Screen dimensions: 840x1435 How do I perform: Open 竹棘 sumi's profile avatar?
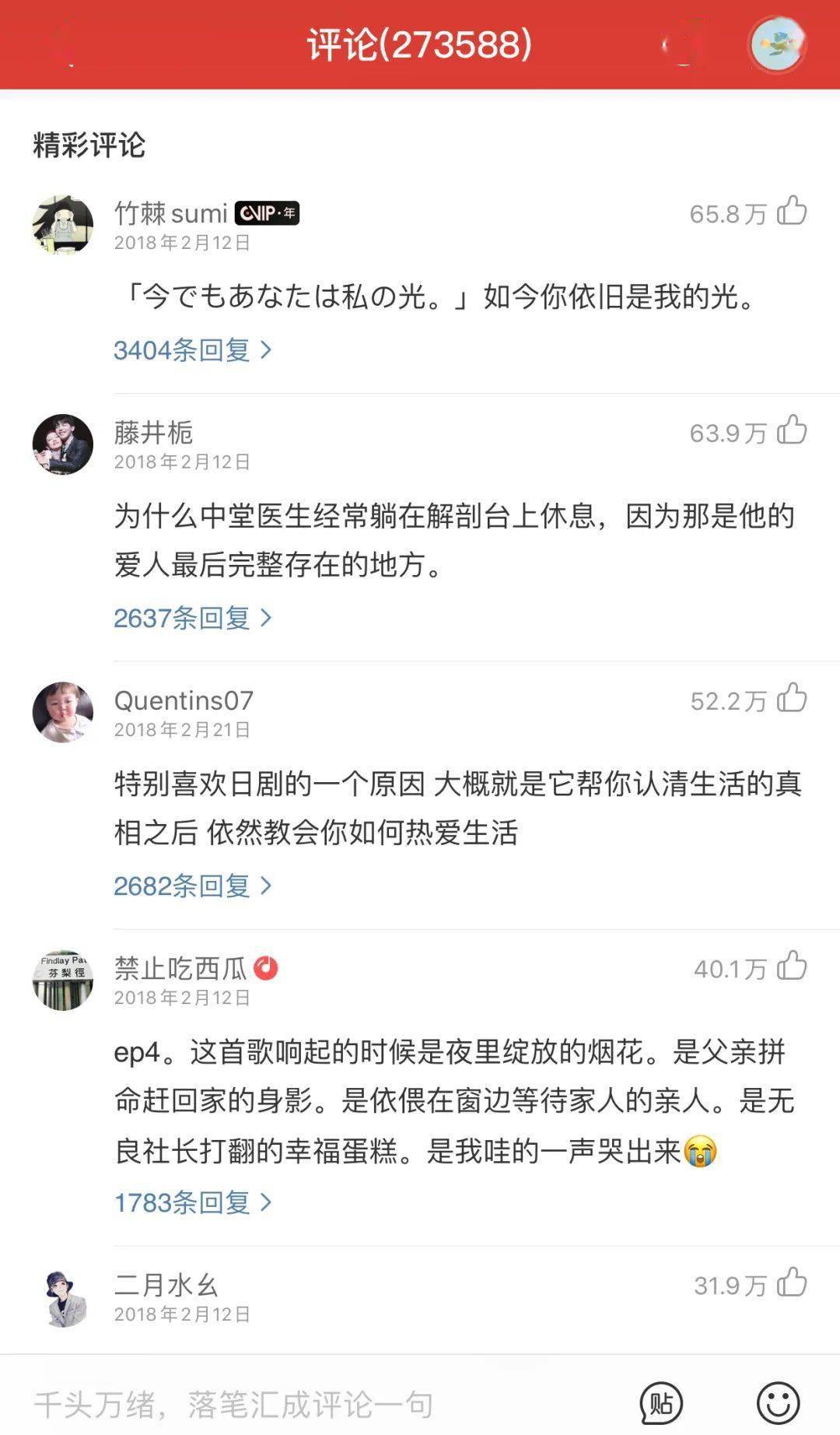pos(63,225)
